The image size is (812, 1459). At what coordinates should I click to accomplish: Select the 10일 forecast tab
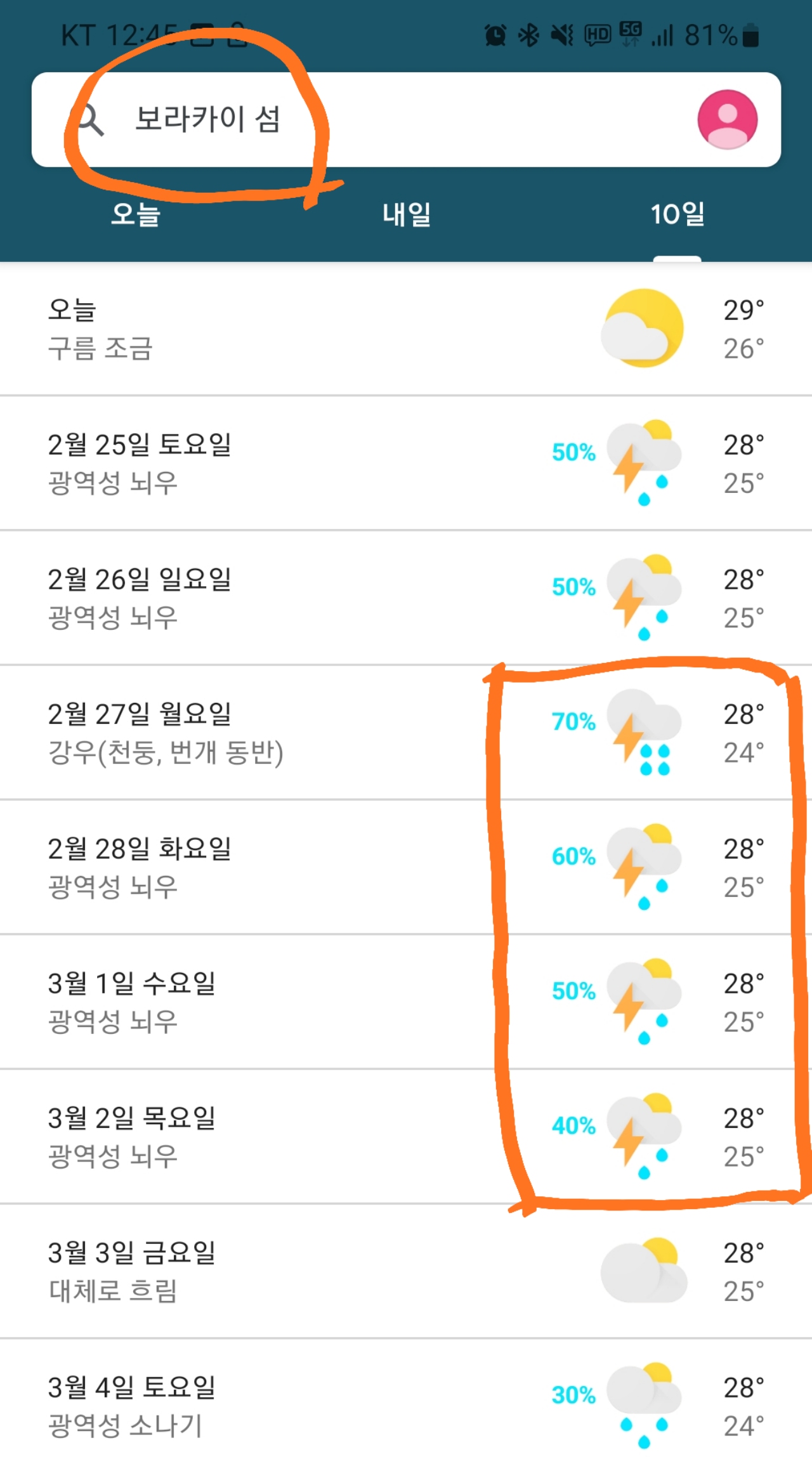tap(677, 214)
